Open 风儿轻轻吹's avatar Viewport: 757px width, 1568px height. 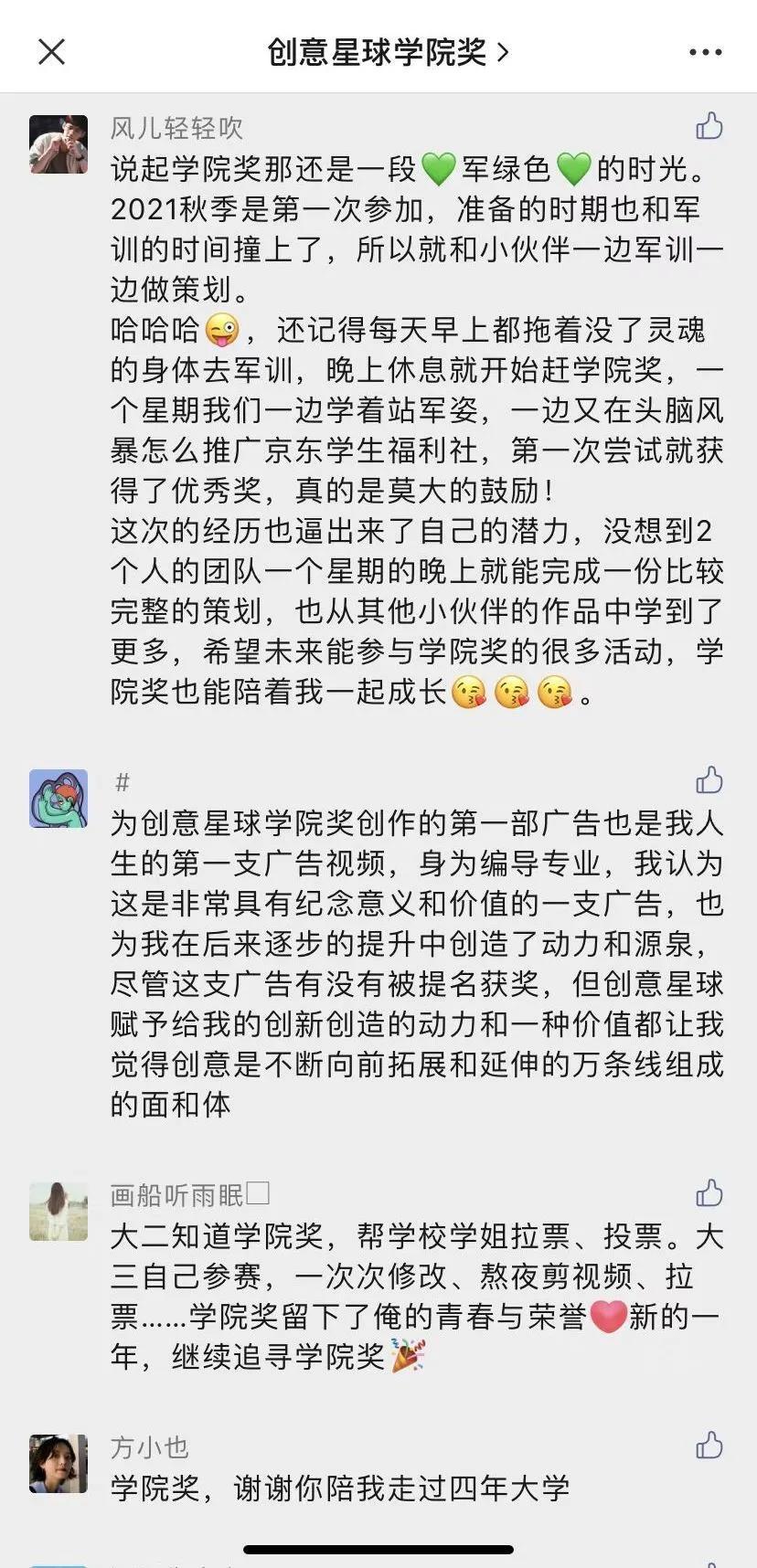(59, 144)
